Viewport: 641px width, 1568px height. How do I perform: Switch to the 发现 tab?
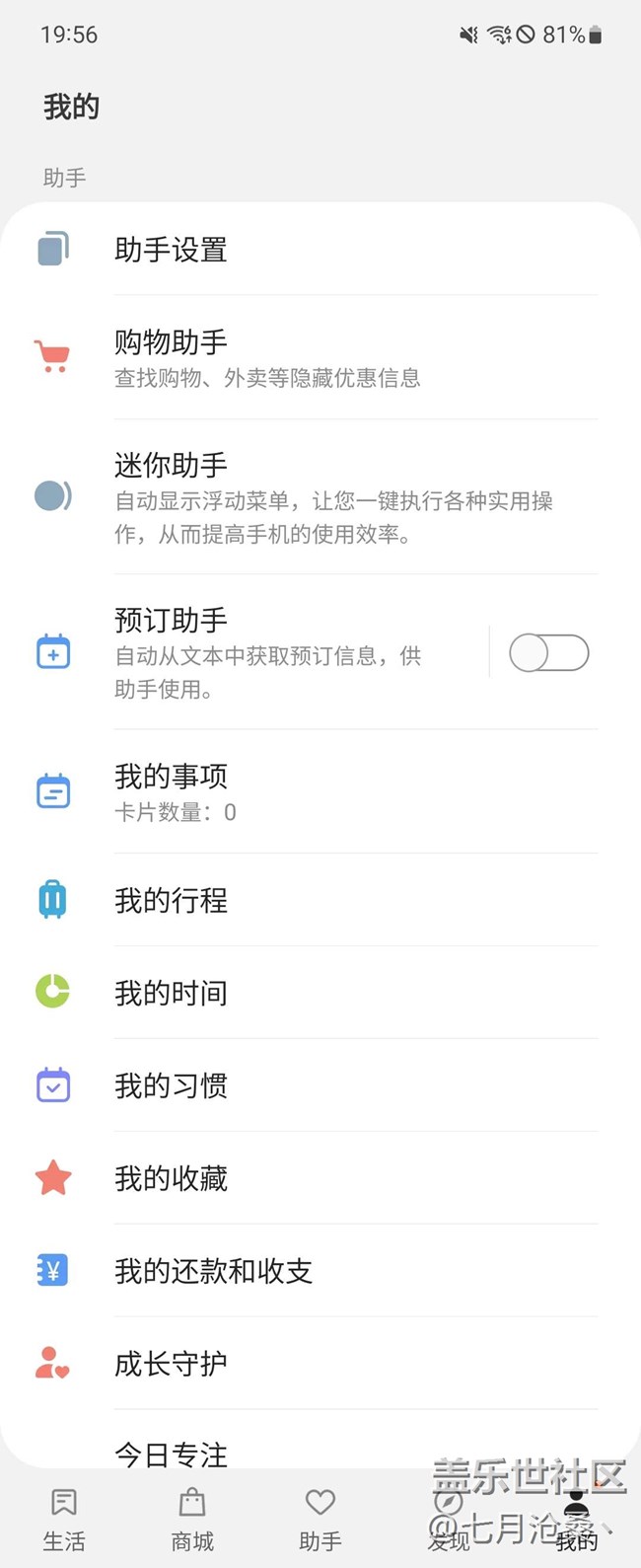coord(449,1520)
